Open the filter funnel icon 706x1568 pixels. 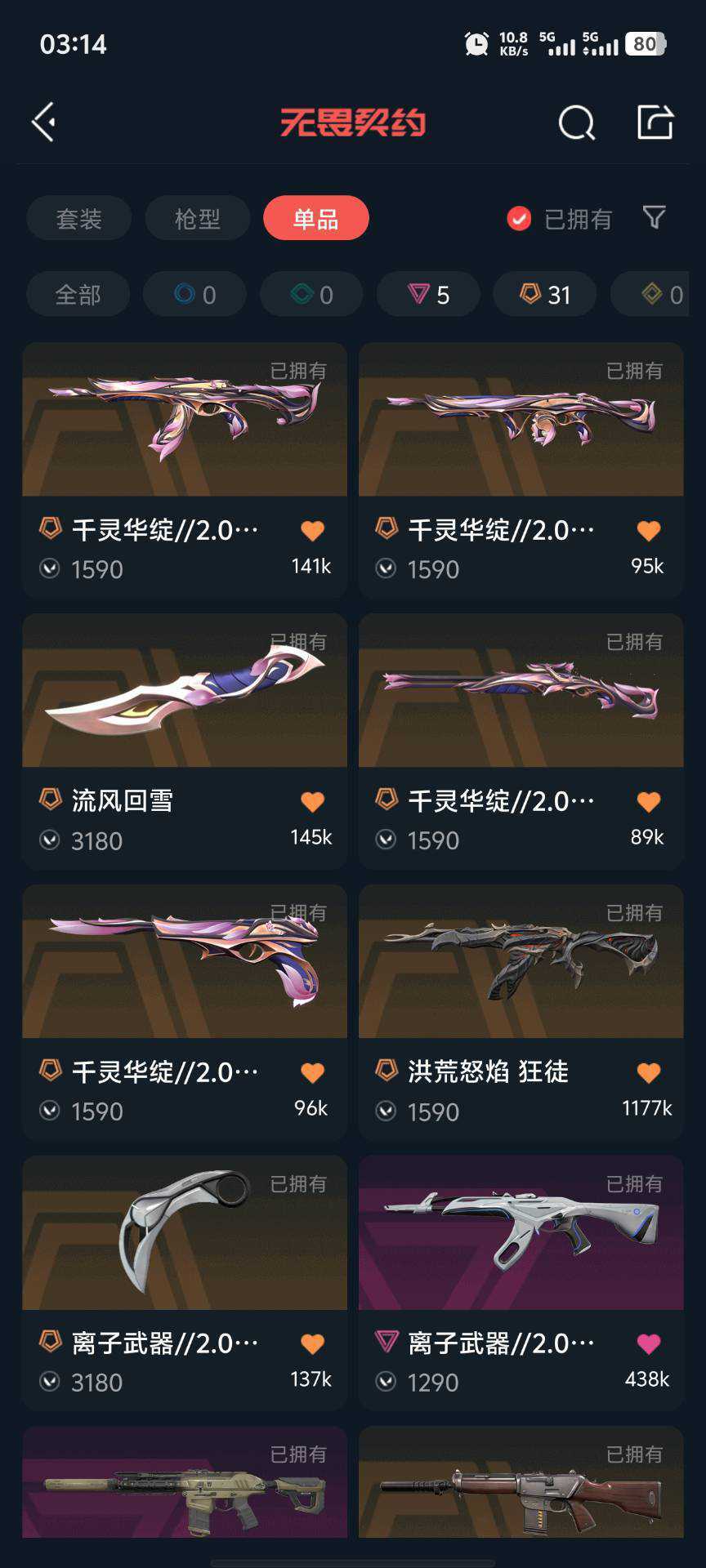654,217
